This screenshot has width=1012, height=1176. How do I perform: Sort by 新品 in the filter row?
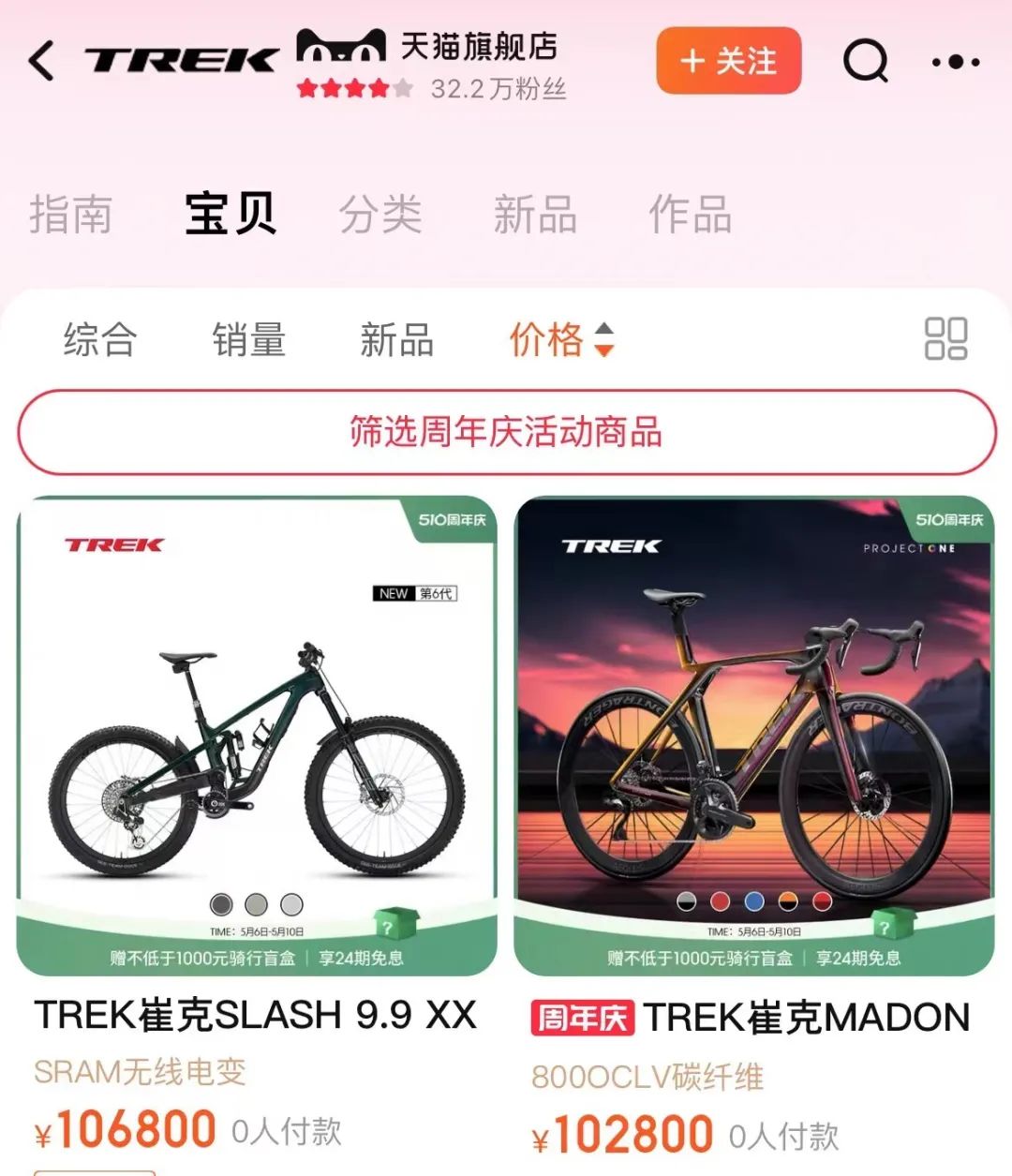click(x=396, y=339)
